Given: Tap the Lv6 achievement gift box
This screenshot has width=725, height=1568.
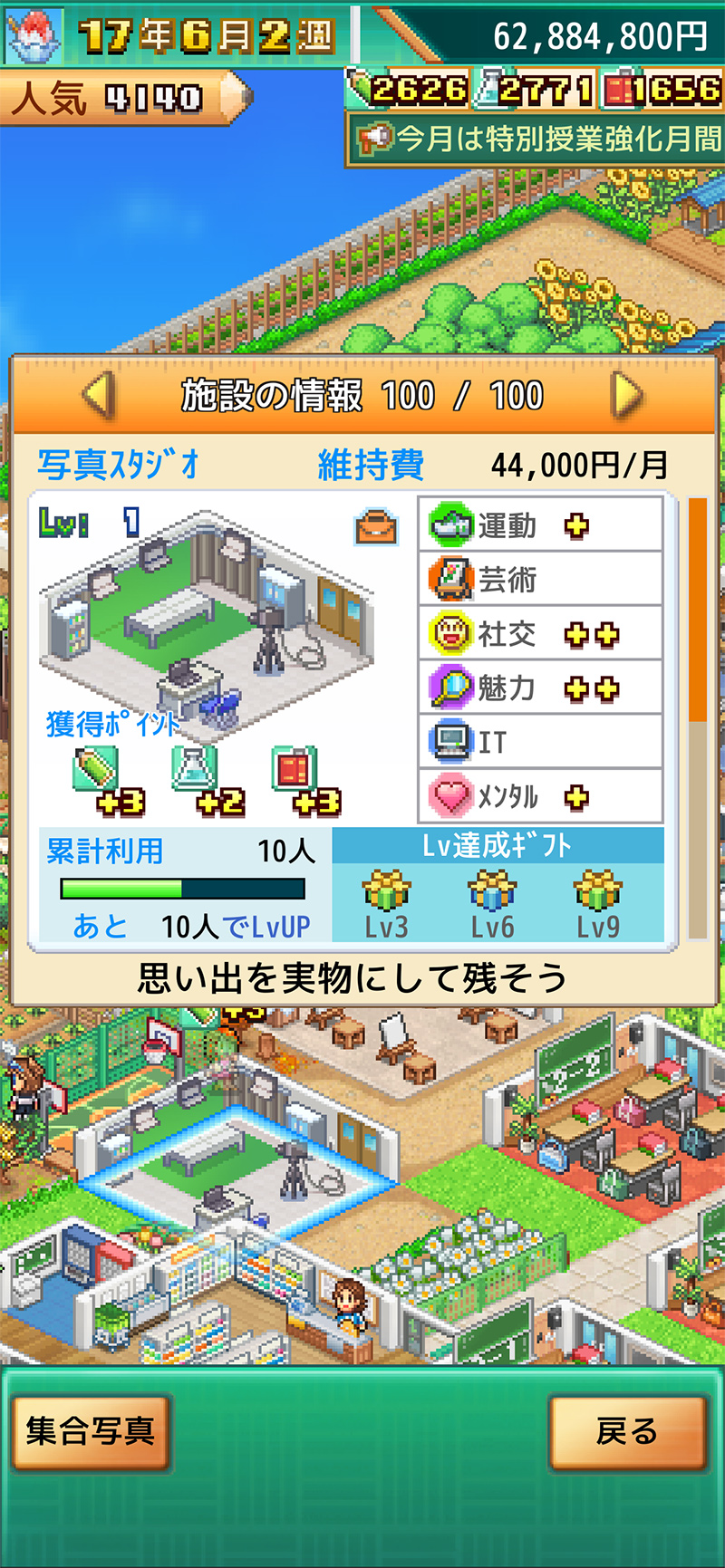Looking at the screenshot, I should [493, 890].
